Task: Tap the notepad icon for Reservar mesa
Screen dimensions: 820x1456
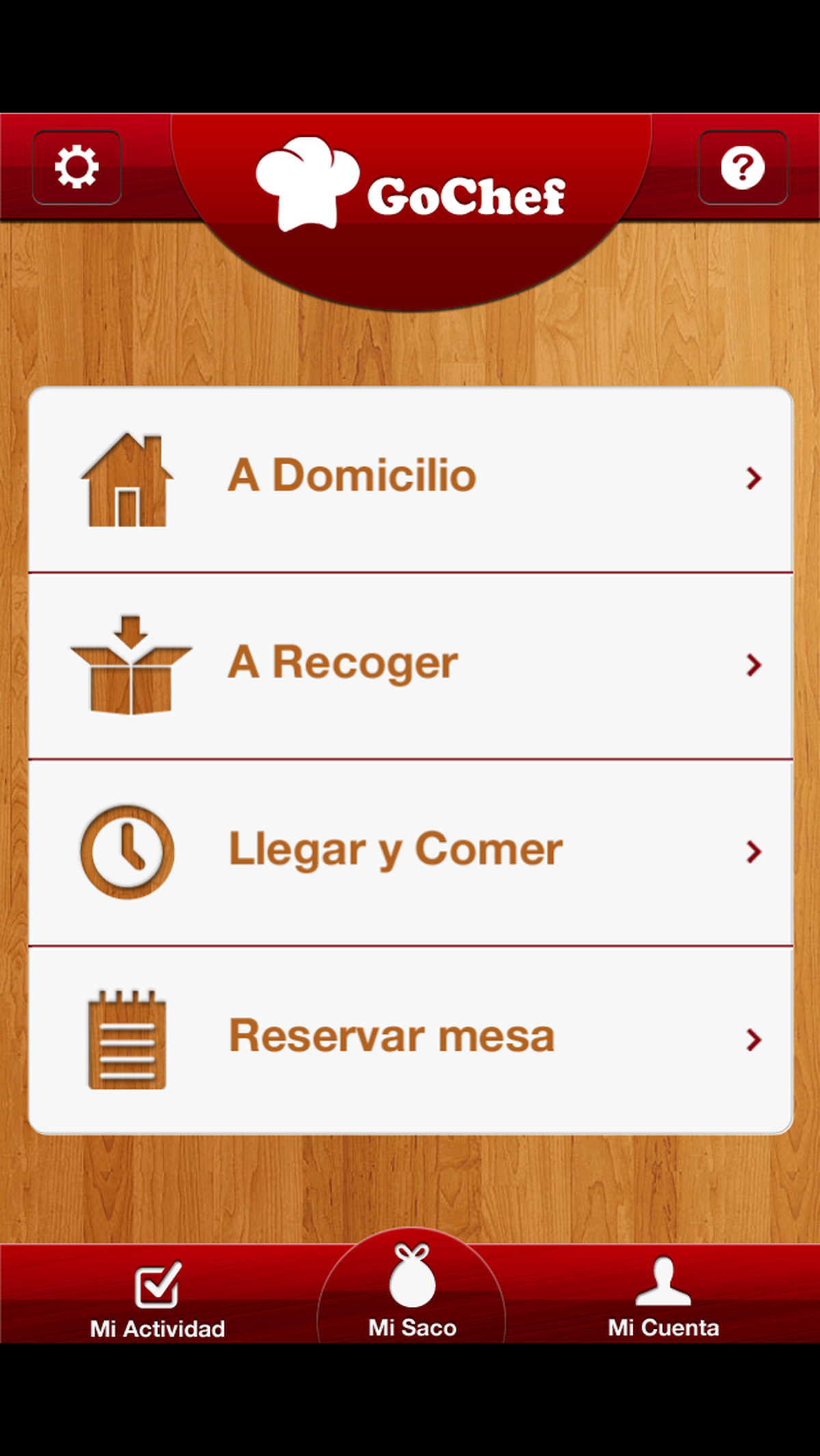Action: coord(126,1036)
